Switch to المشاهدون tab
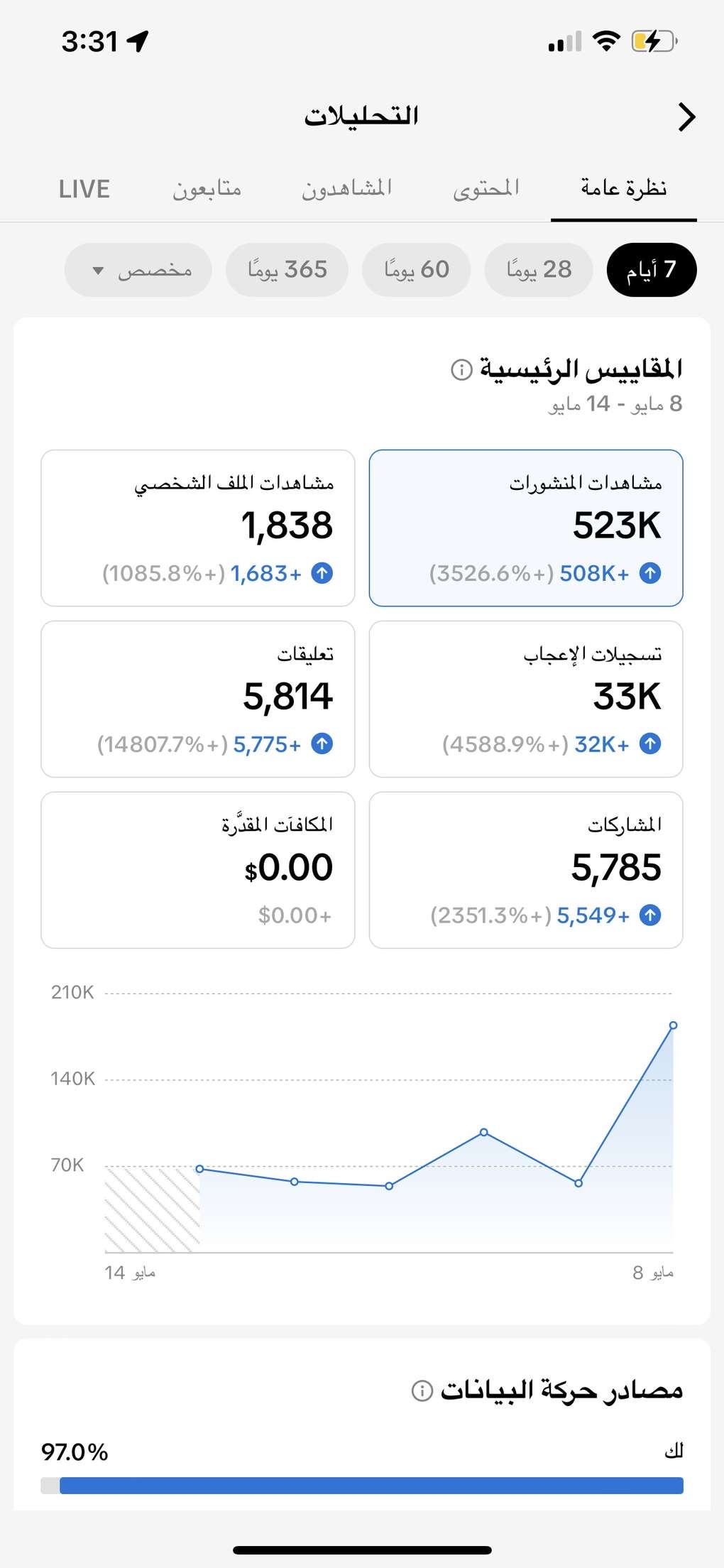This screenshot has width=724, height=1568. (346, 189)
